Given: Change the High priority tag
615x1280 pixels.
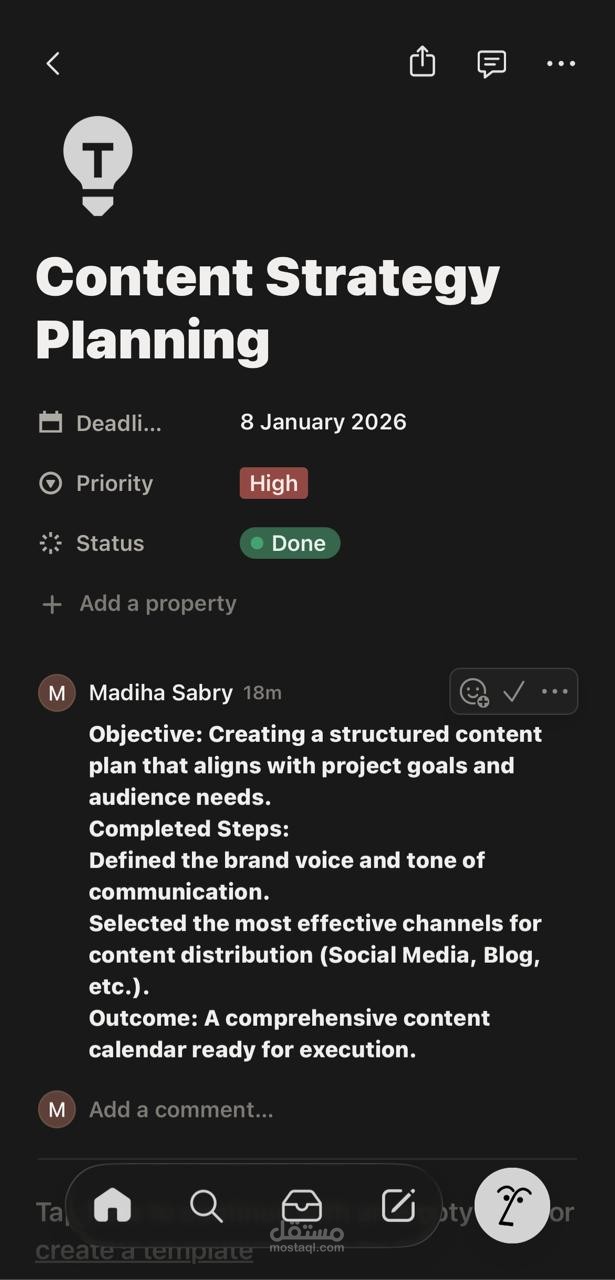Looking at the screenshot, I should tap(273, 483).
